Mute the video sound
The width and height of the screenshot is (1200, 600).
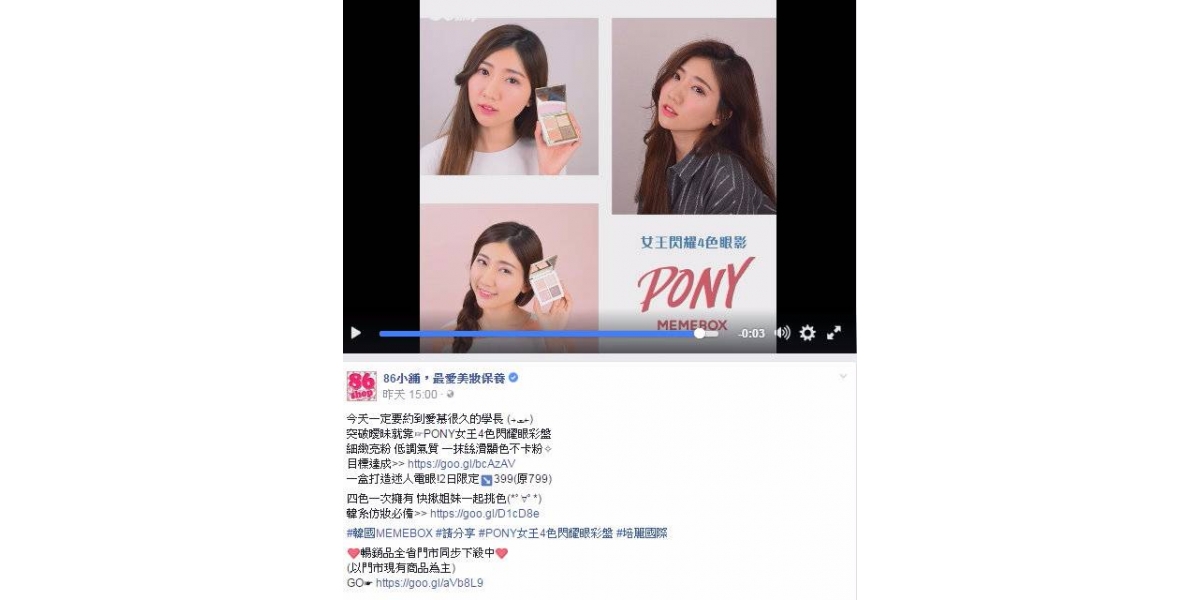[782, 333]
